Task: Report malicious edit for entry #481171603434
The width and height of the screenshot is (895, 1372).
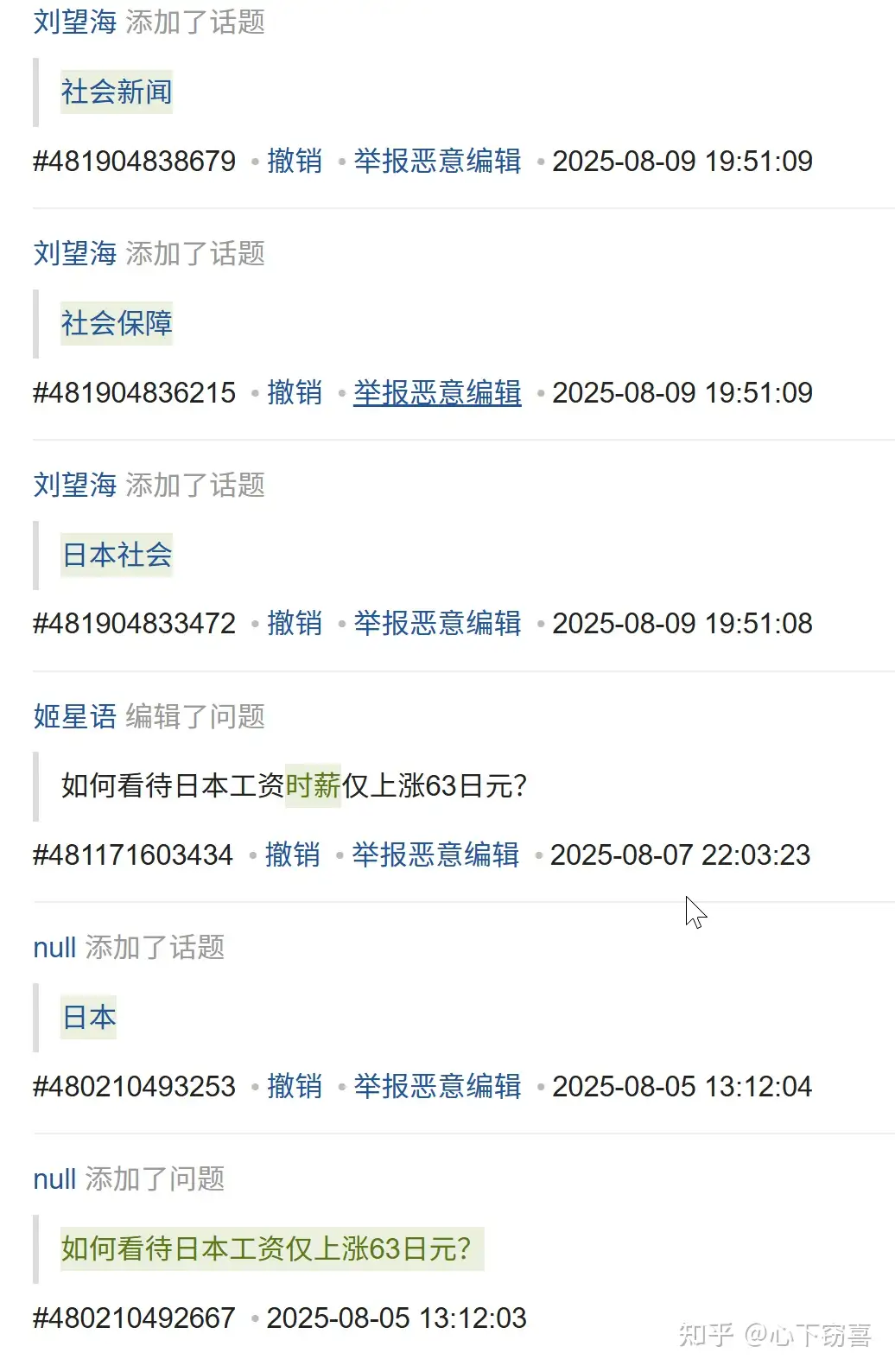Action: (435, 854)
